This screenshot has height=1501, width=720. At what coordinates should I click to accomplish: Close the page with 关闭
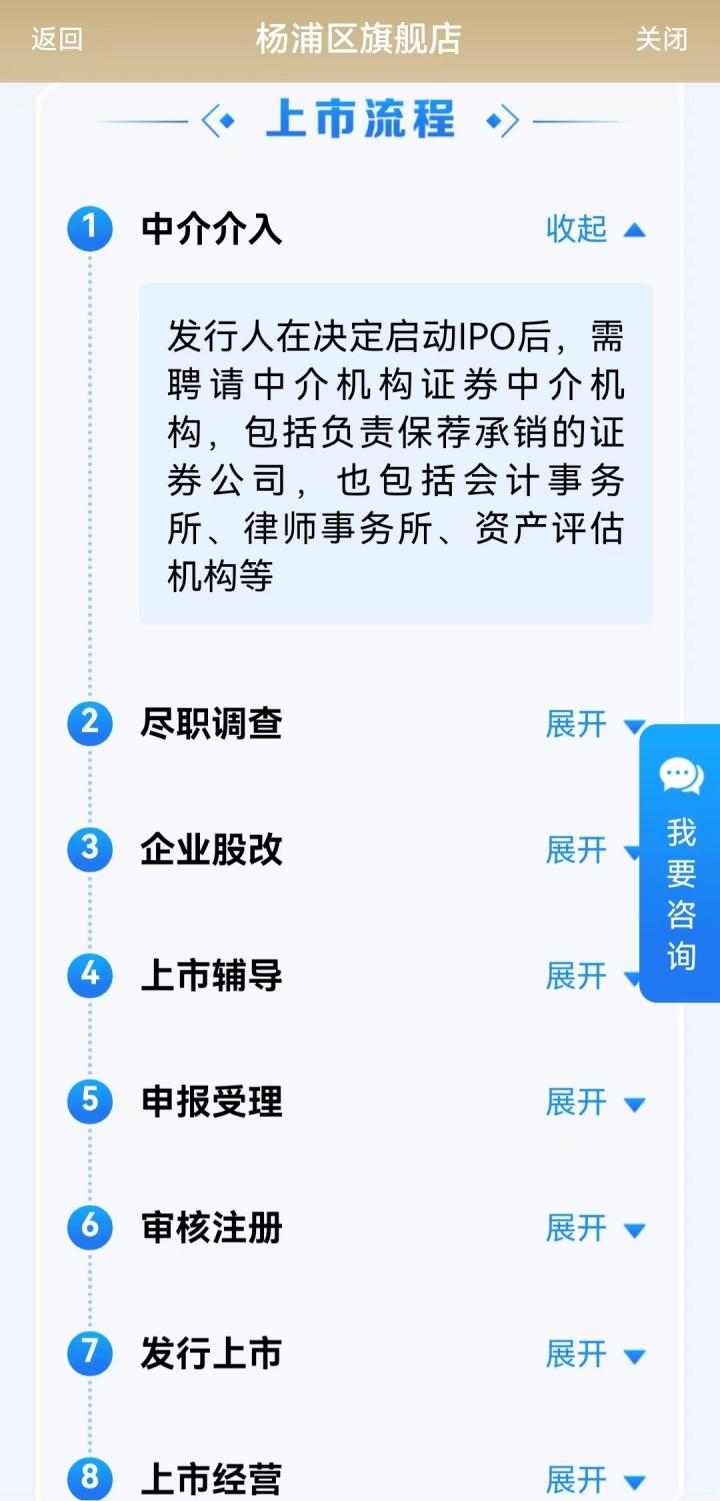(x=662, y=40)
